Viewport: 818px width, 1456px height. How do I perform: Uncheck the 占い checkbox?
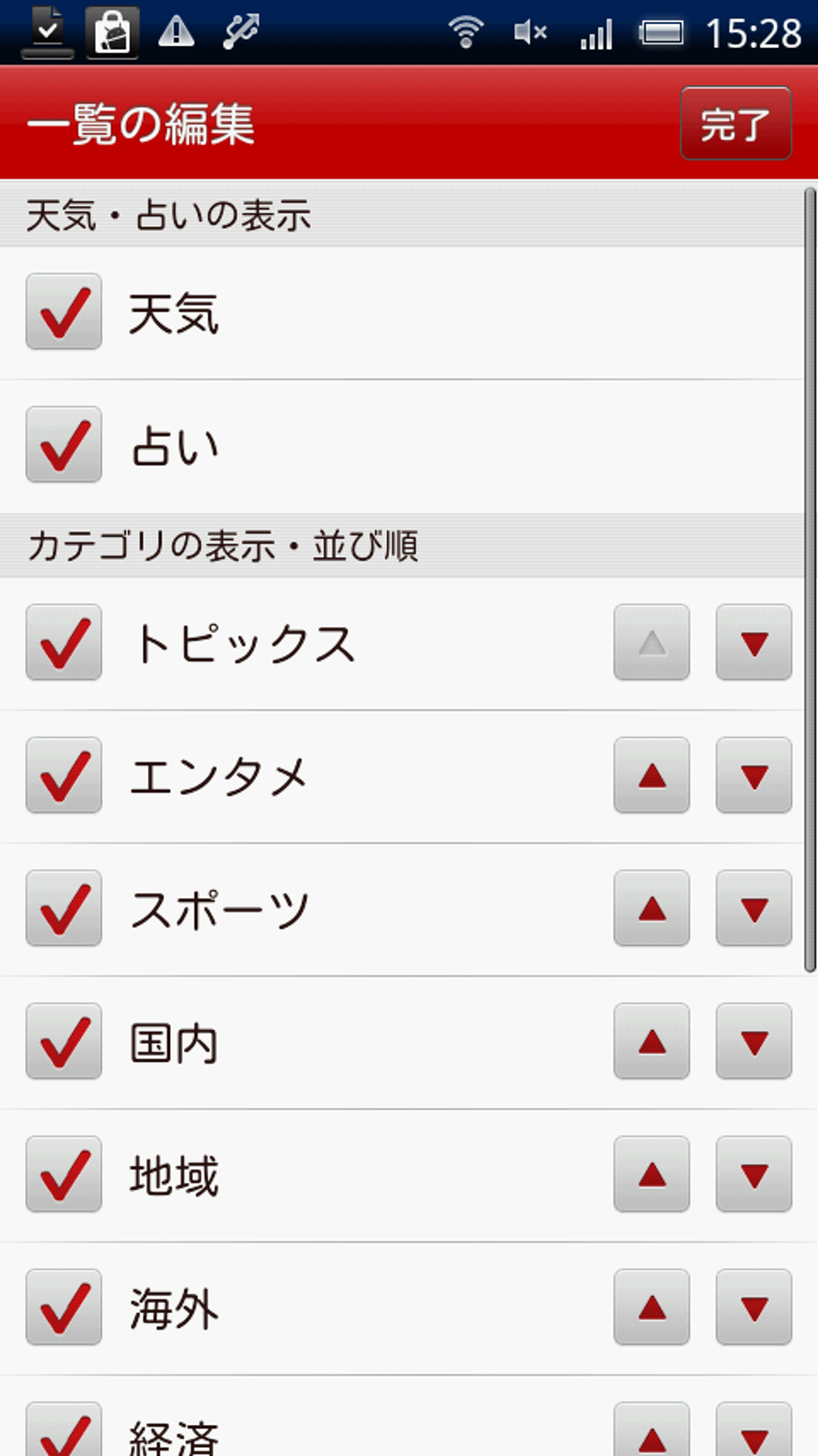(x=64, y=444)
